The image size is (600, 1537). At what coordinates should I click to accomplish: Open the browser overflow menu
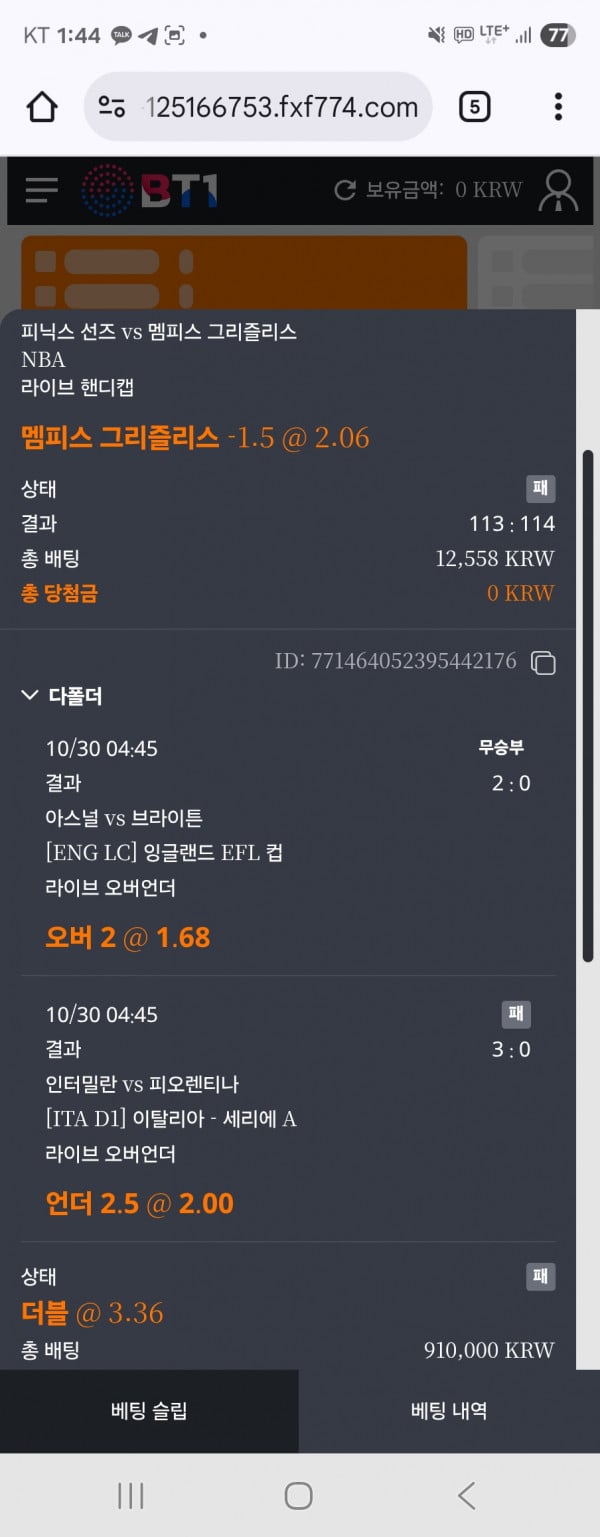tap(558, 107)
